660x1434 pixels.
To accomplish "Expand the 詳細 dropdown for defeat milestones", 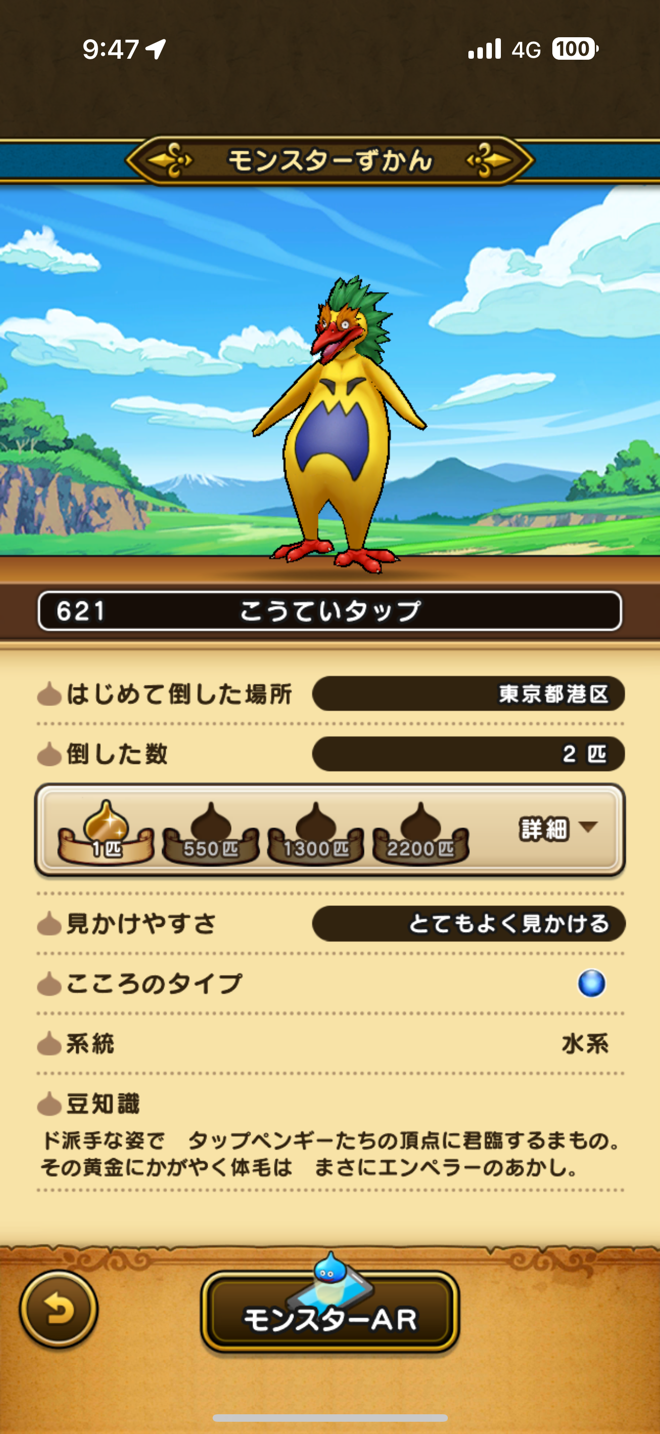I will pyautogui.click(x=558, y=829).
